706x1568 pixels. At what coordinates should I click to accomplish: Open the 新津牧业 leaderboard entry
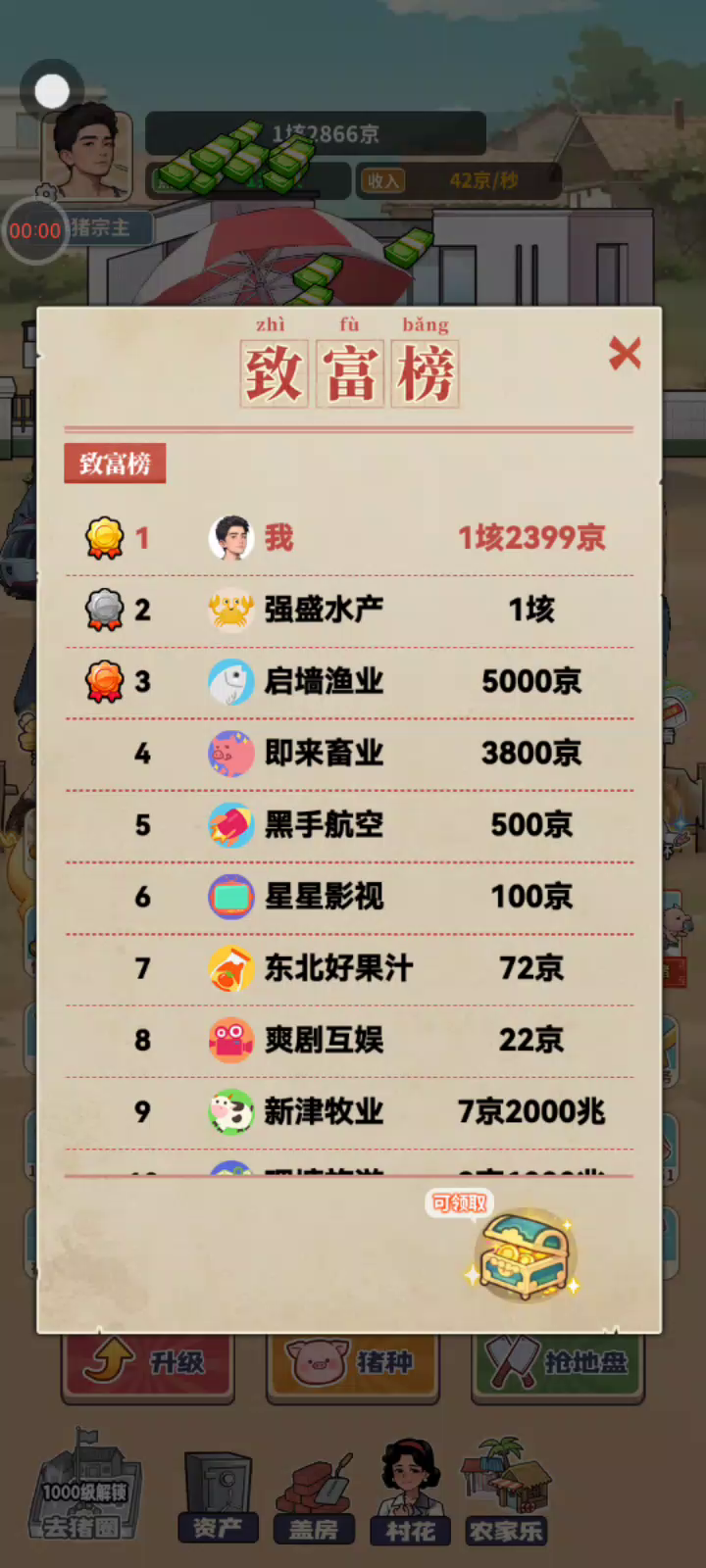[x=349, y=1111]
